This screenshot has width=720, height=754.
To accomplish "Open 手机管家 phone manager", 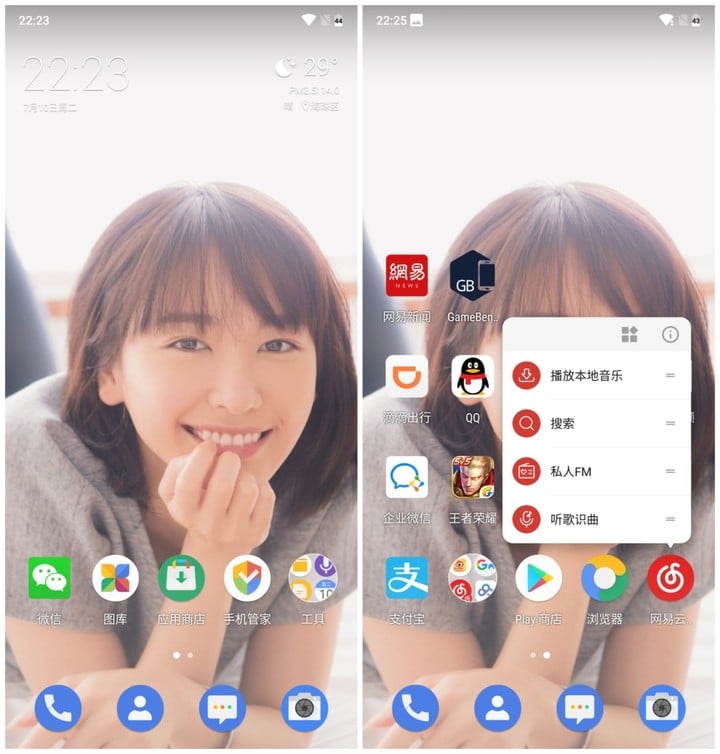I will coord(247,578).
